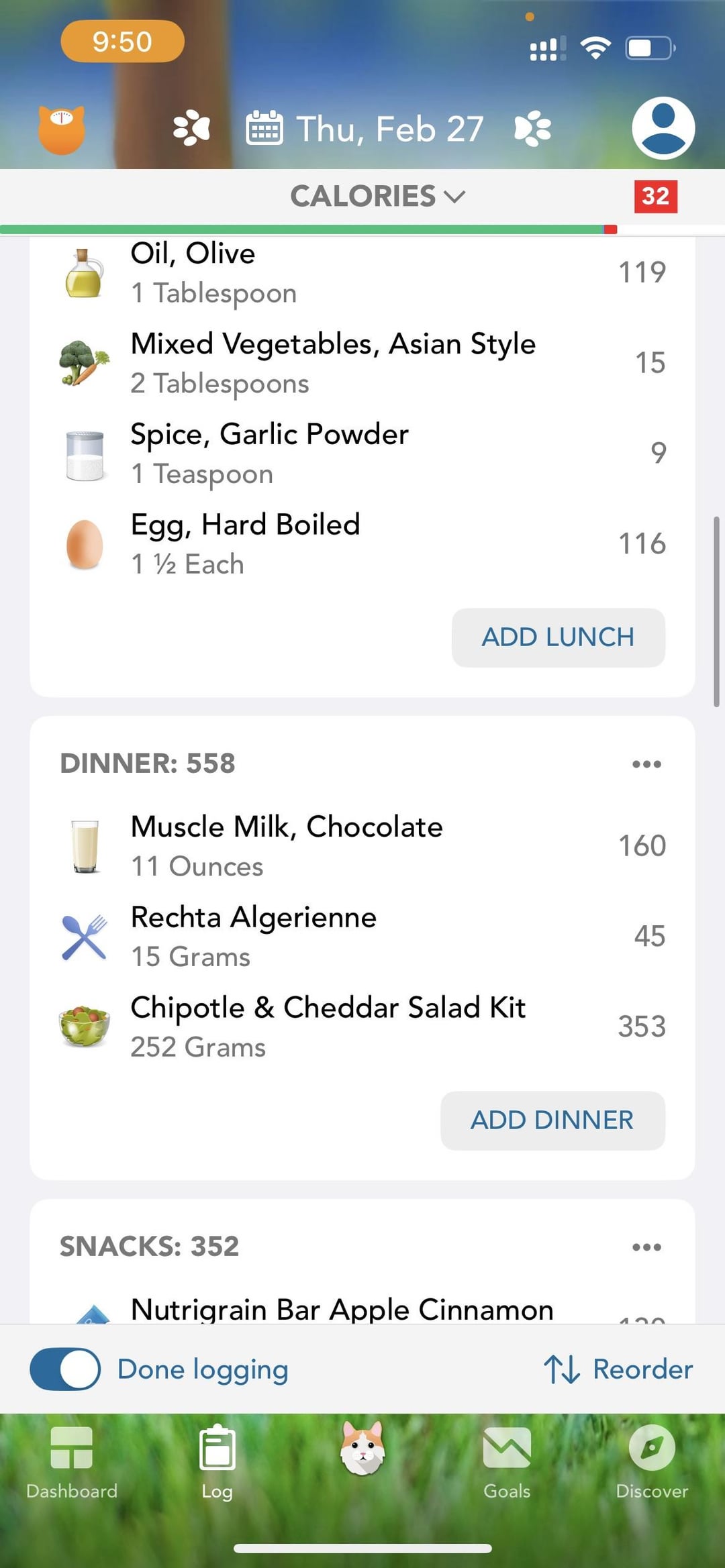Open Mixed Vegetables, Asian Style entry

(x=362, y=363)
